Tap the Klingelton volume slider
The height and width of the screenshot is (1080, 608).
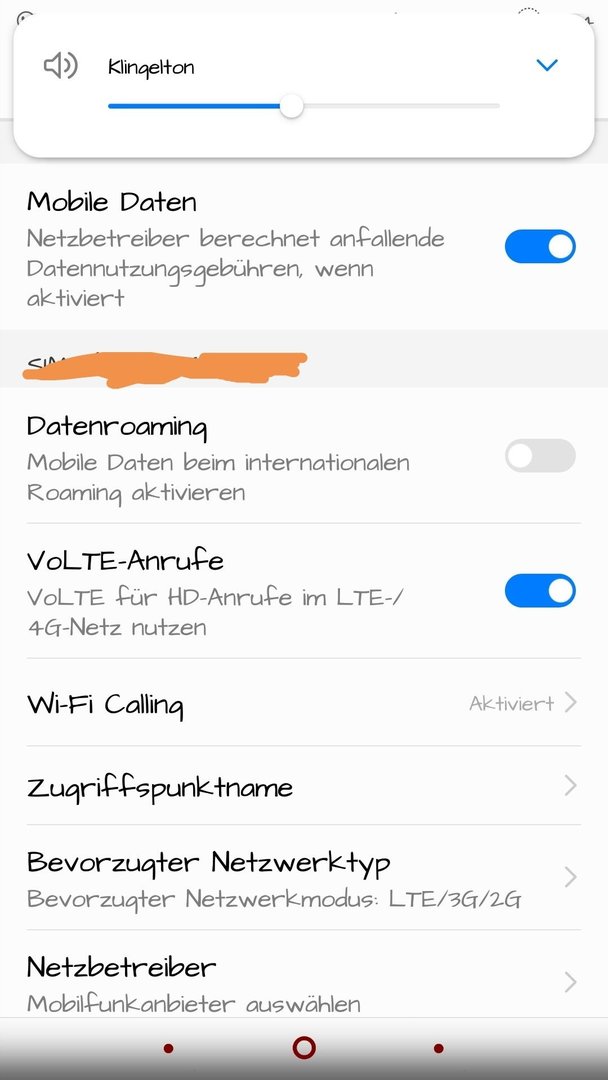click(x=304, y=107)
